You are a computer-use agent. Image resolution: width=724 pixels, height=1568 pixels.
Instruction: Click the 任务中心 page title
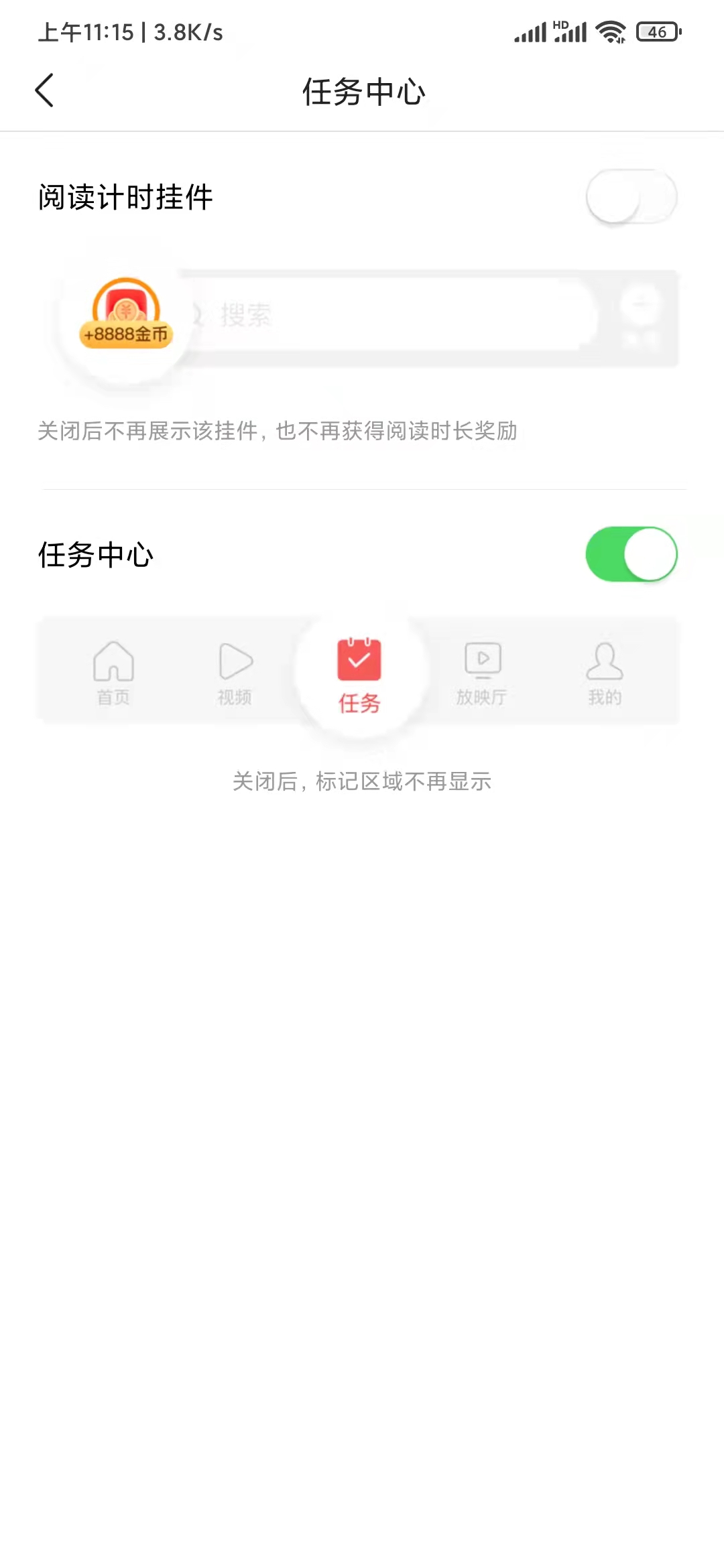pyautogui.click(x=362, y=92)
